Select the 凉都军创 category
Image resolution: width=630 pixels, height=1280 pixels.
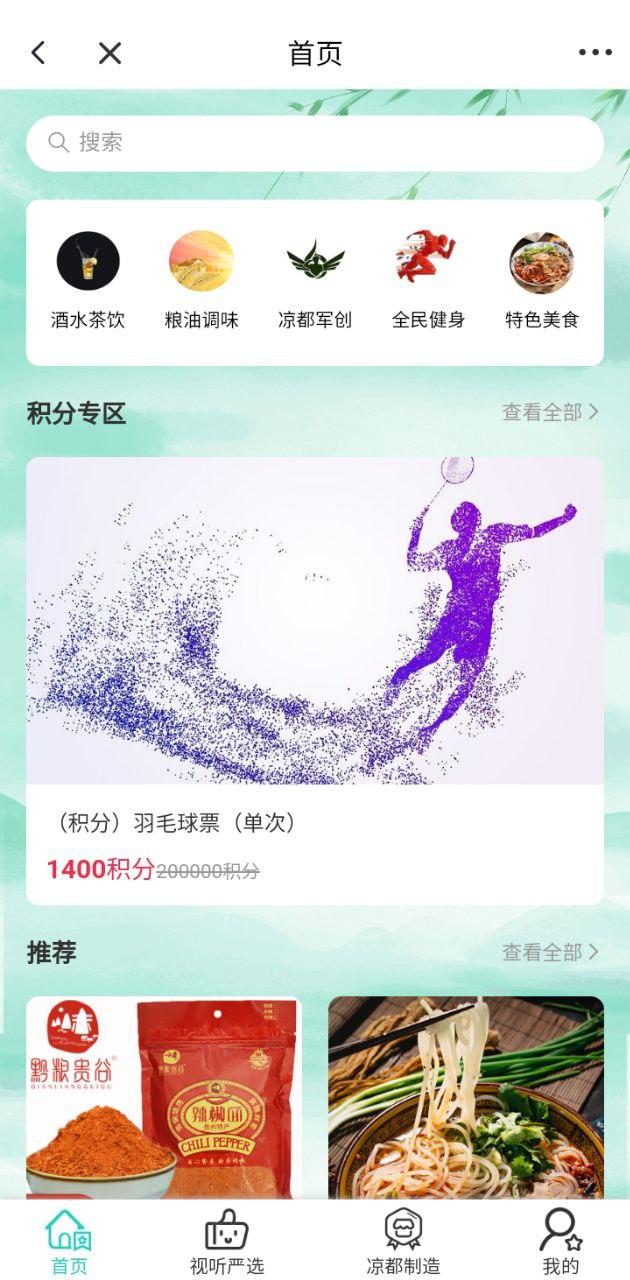pyautogui.click(x=315, y=281)
